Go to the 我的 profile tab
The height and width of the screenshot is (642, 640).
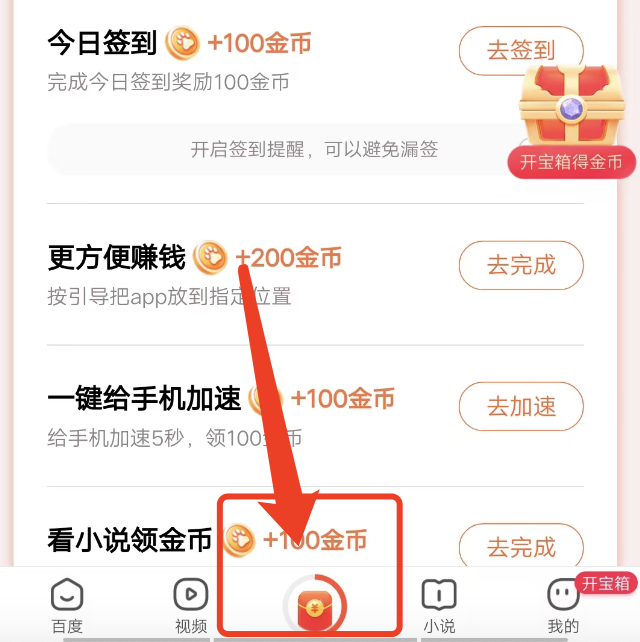pyautogui.click(x=563, y=605)
